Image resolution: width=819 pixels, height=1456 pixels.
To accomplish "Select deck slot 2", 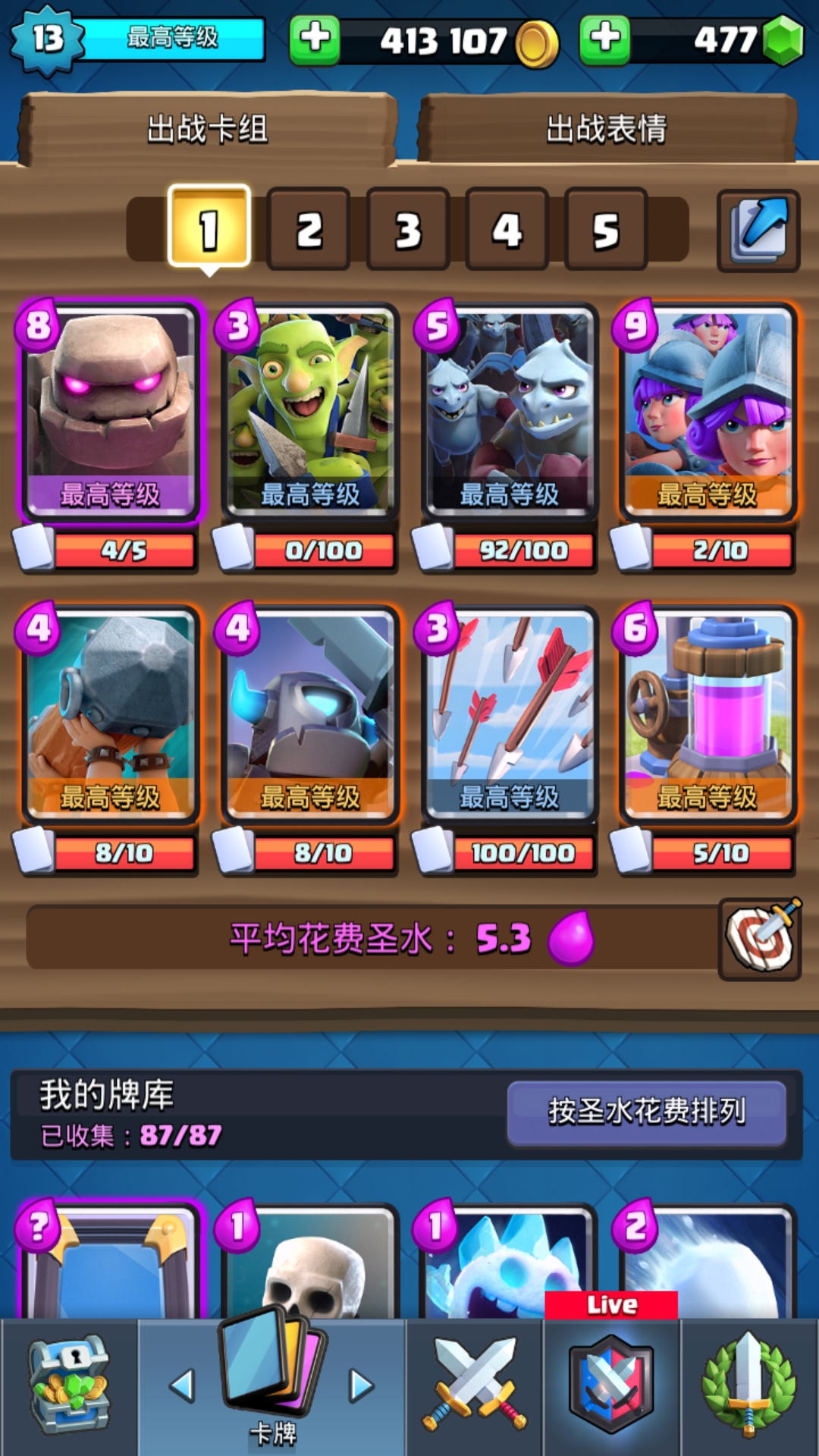I will (x=309, y=230).
